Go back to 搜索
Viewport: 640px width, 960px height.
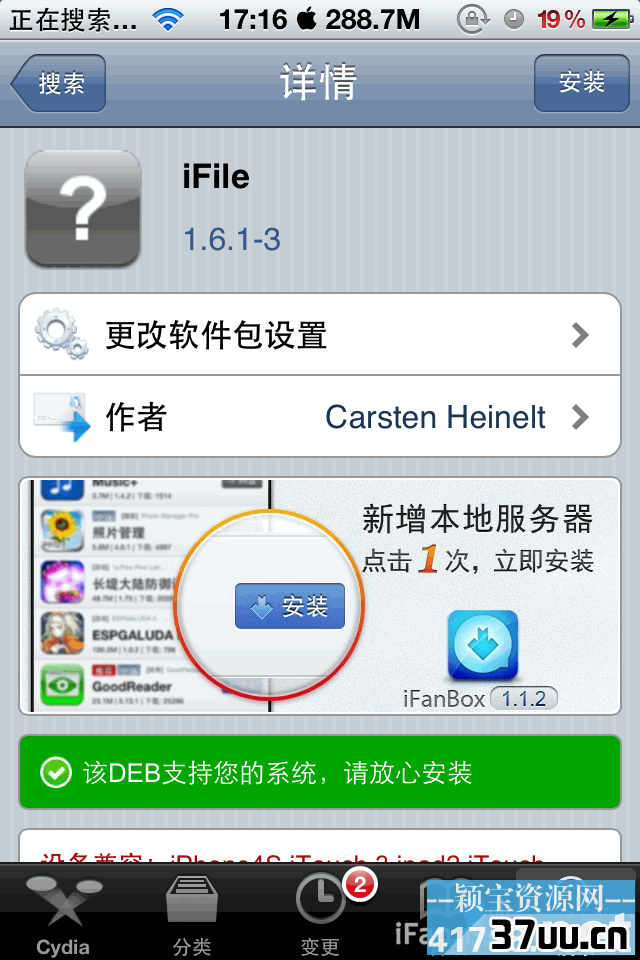(58, 83)
